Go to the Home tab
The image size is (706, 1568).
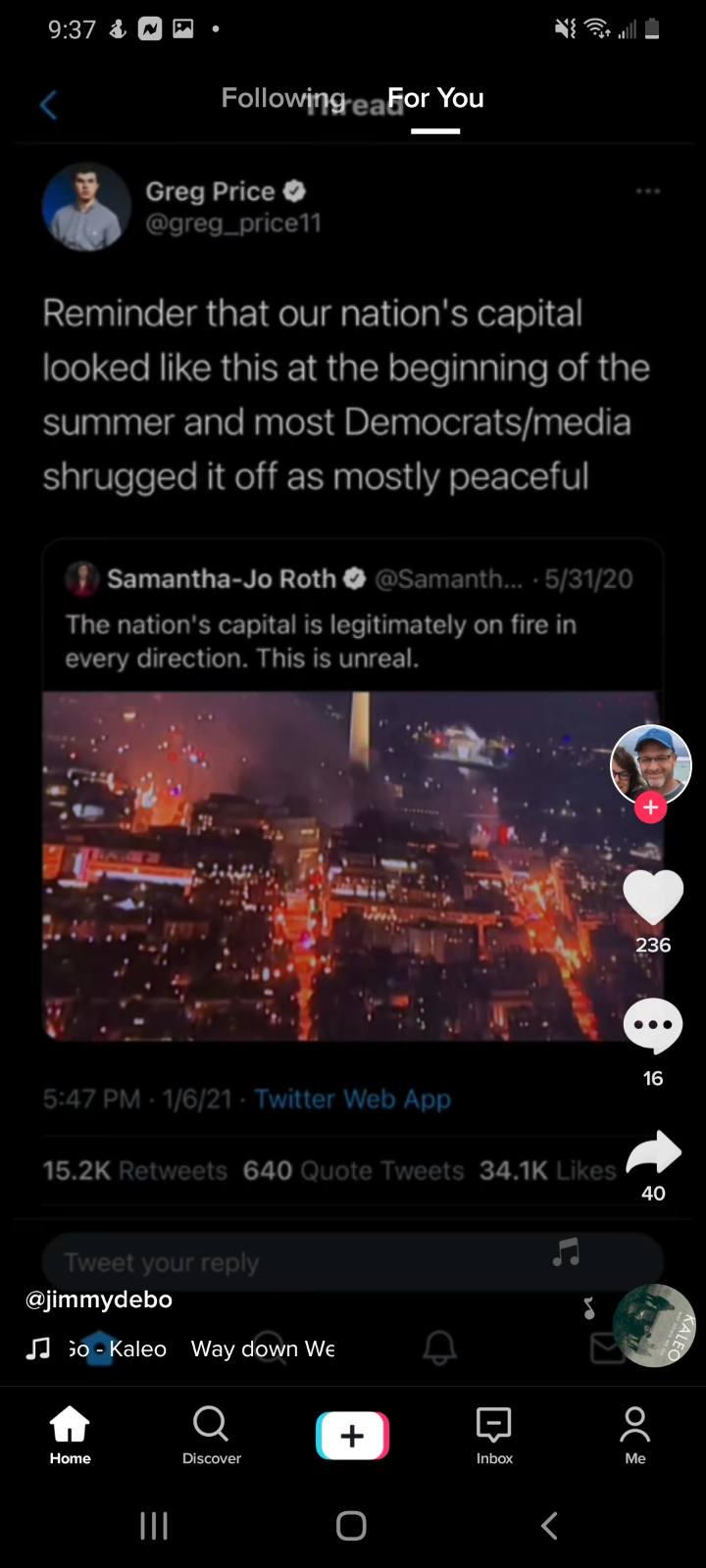click(70, 1436)
